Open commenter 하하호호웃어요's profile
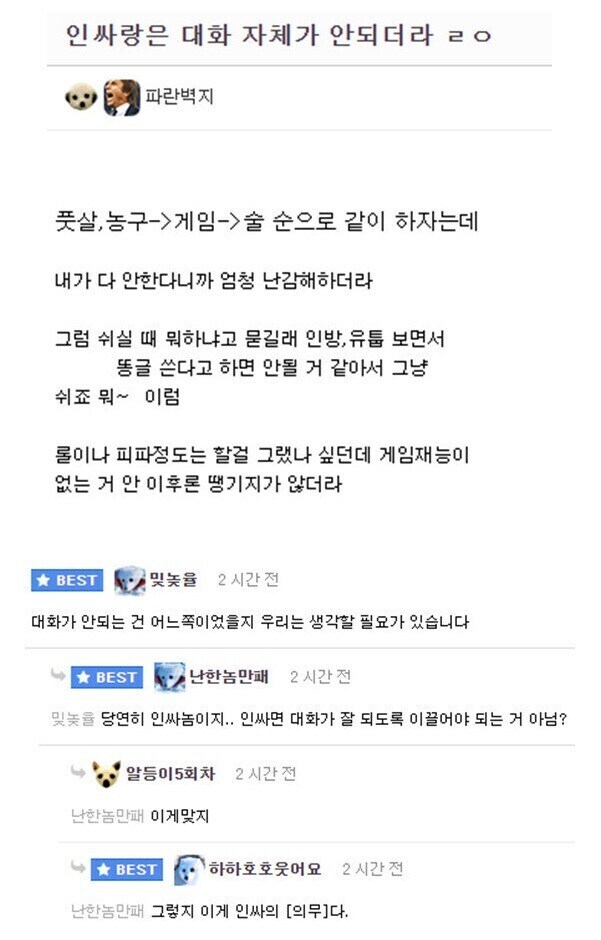The image size is (601, 940). pos(264,869)
